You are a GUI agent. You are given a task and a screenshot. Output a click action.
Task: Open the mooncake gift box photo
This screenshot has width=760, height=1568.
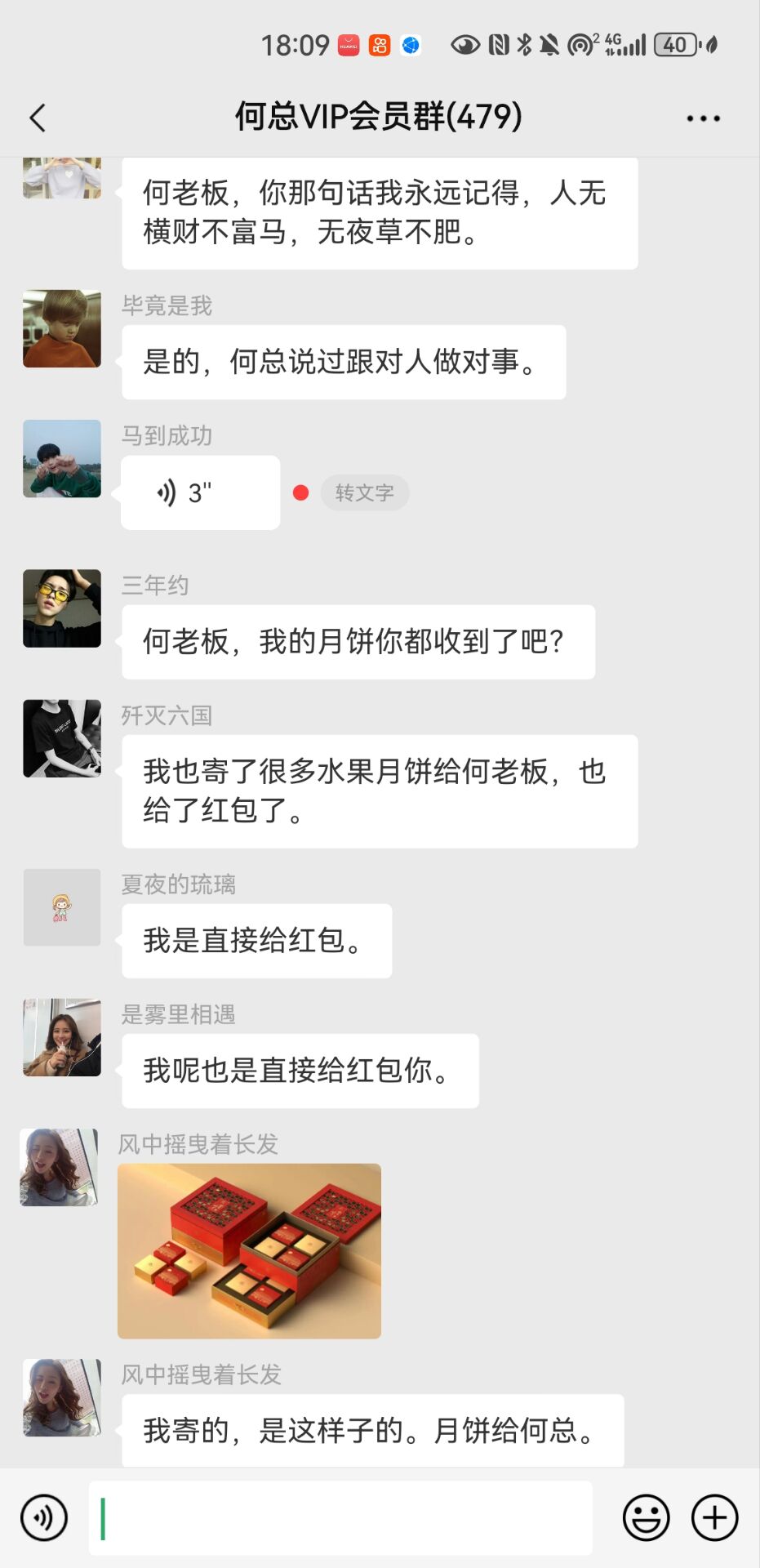point(249,1250)
